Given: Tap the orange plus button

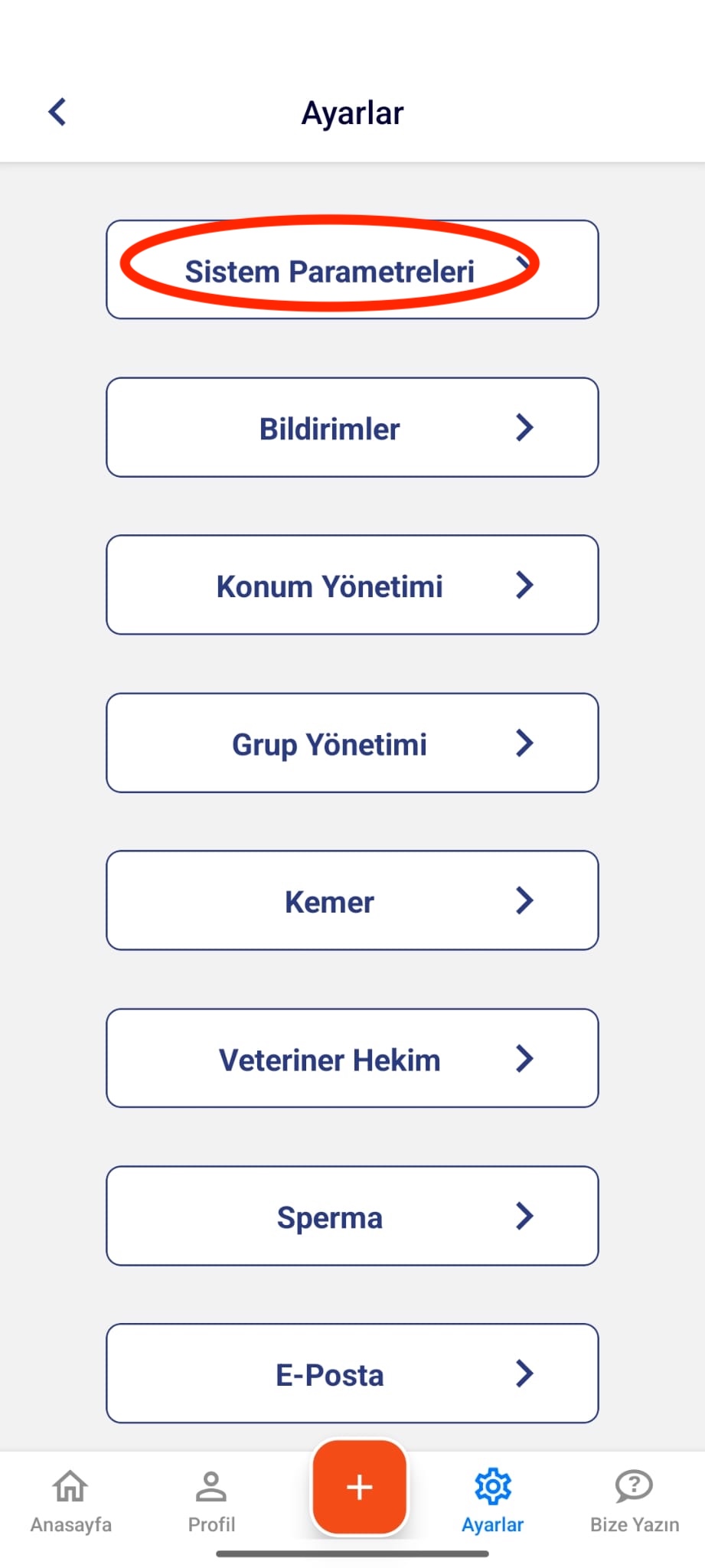Looking at the screenshot, I should [x=359, y=1487].
